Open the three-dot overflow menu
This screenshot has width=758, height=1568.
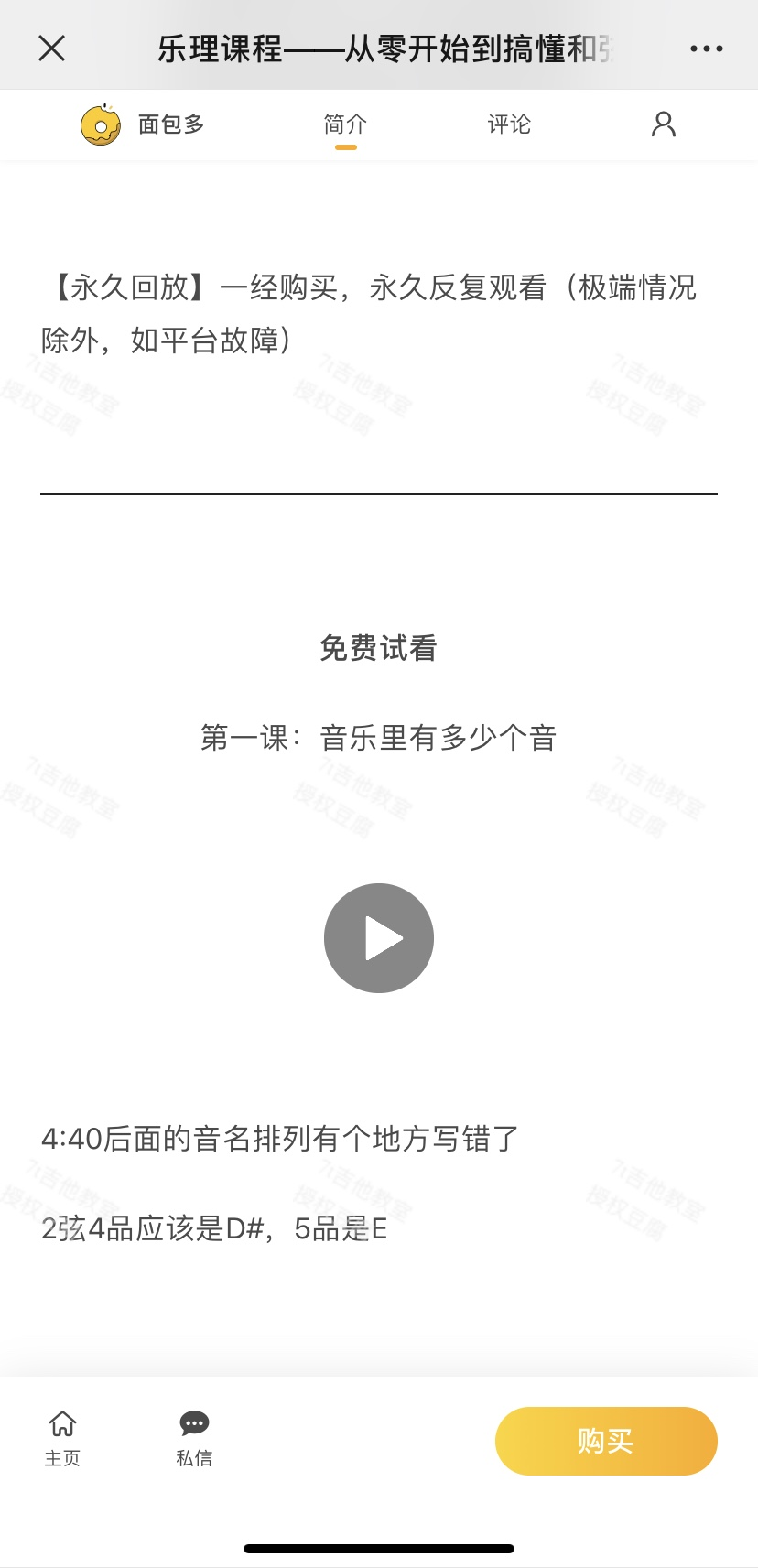point(706,49)
